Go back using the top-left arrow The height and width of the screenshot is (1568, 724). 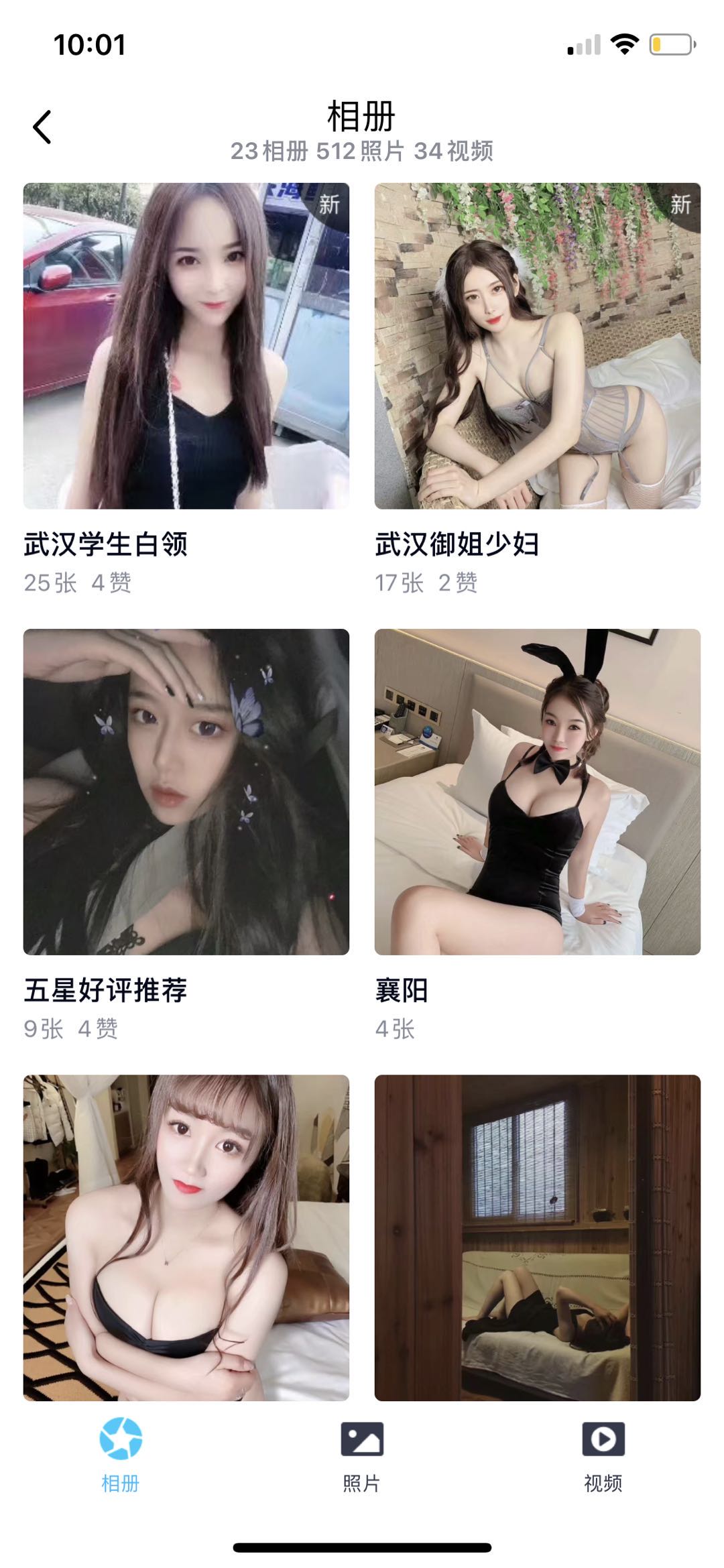(x=42, y=127)
